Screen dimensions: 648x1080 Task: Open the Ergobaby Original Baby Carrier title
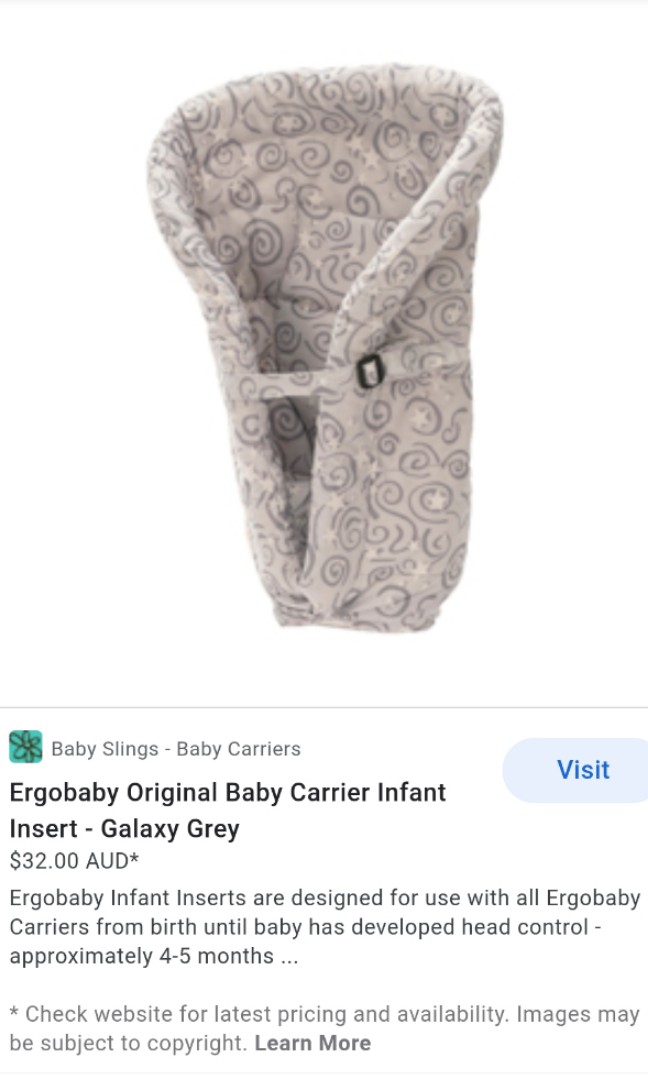click(227, 810)
